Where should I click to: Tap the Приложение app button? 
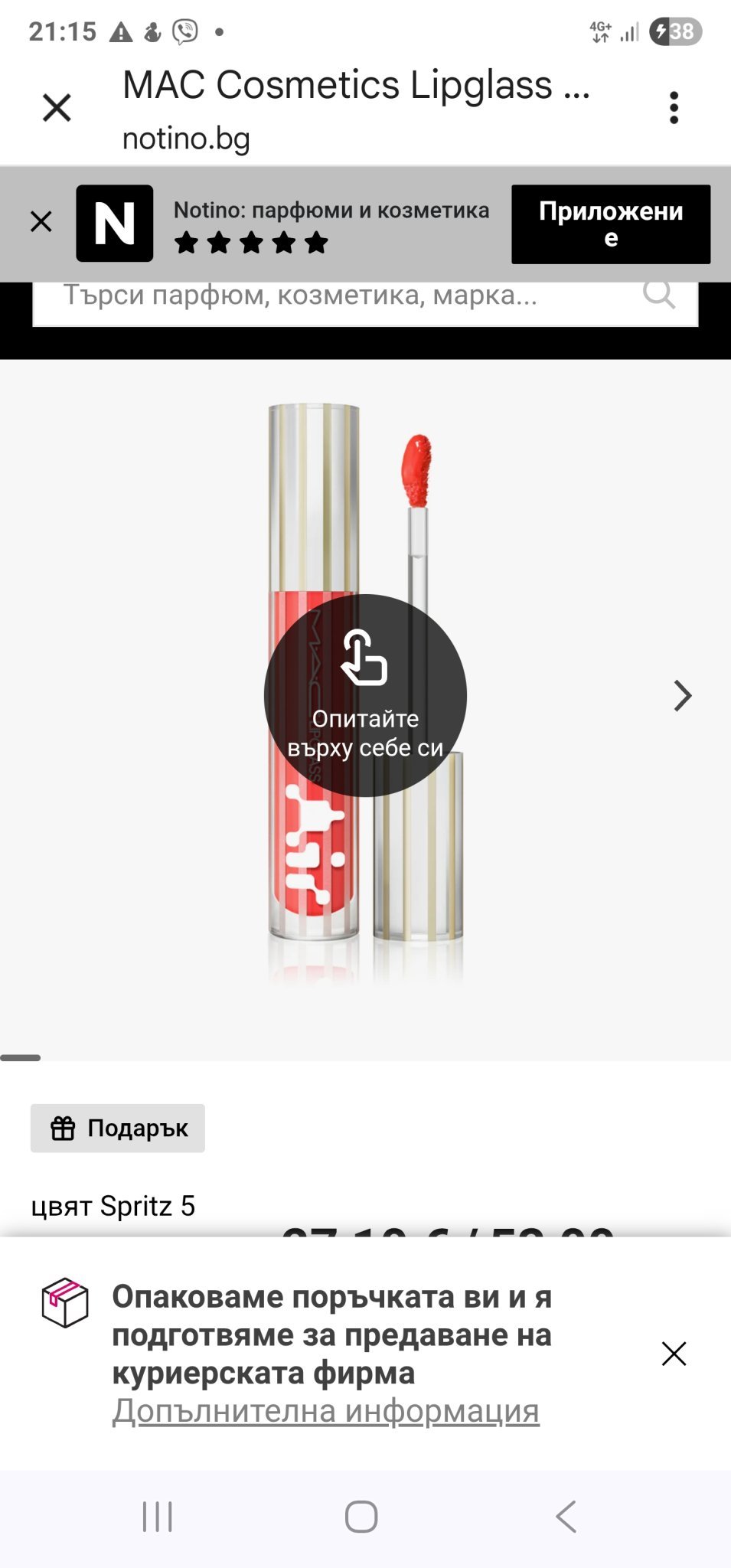click(x=610, y=224)
